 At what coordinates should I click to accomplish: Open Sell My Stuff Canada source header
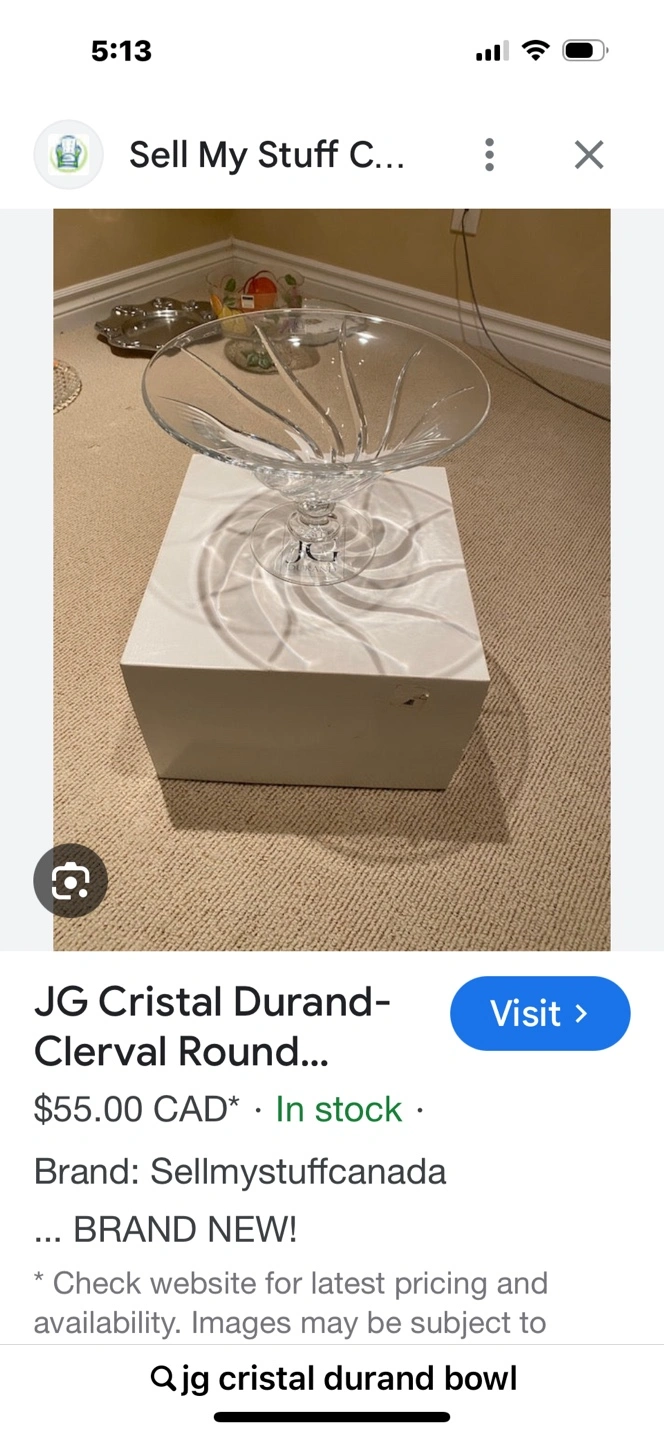(x=266, y=155)
